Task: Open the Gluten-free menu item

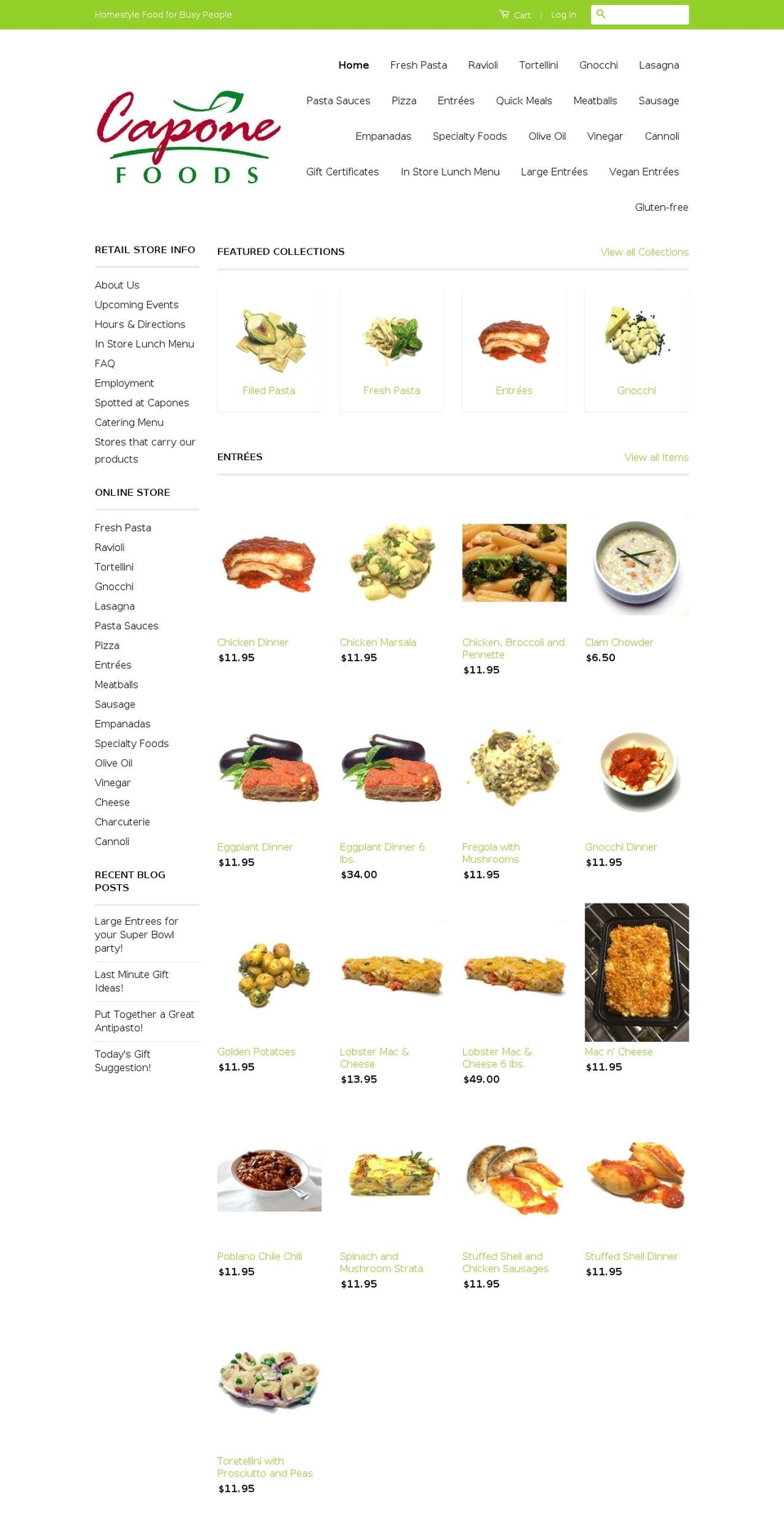Action: (661, 208)
